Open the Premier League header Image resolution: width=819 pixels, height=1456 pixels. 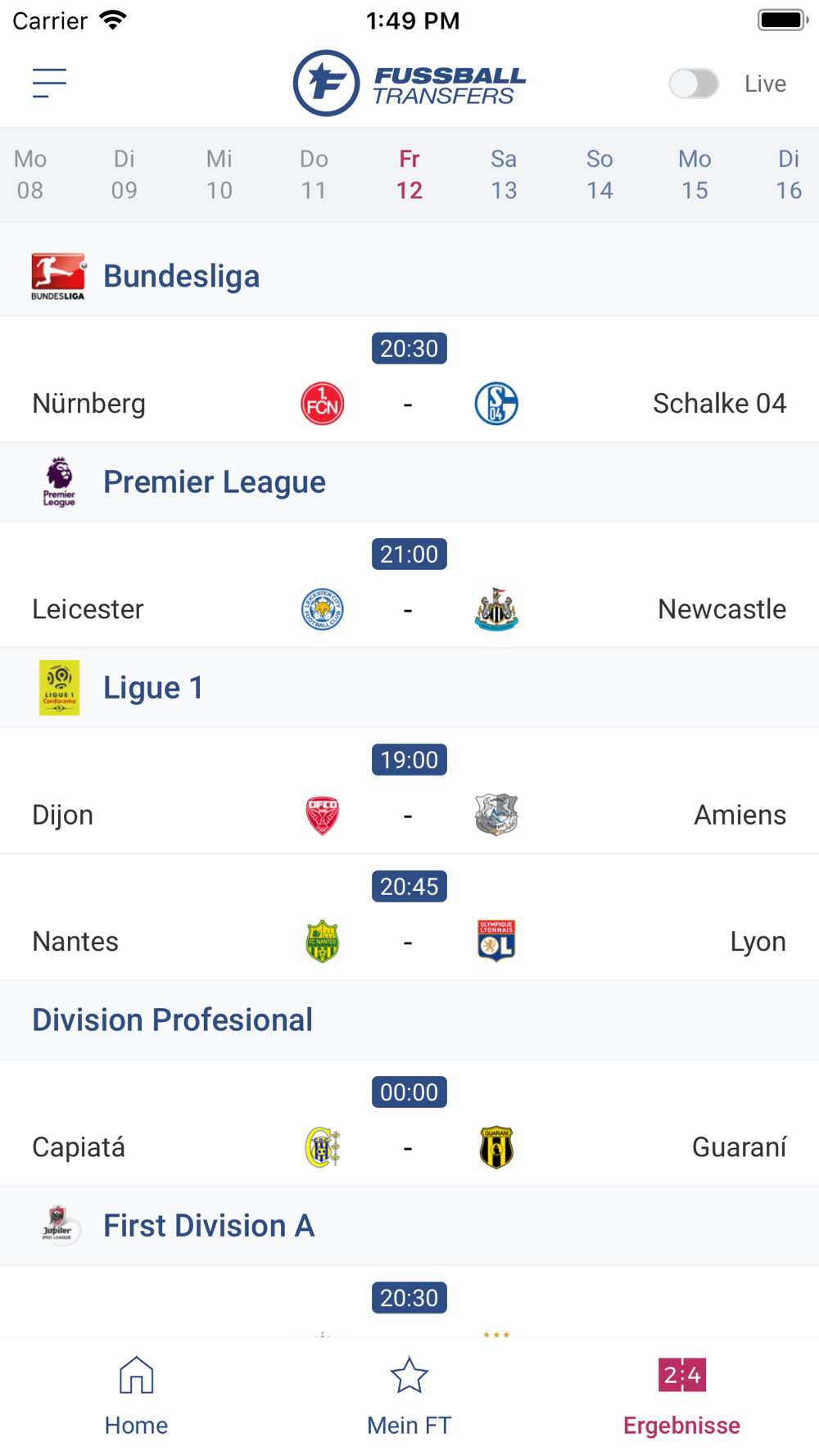[409, 482]
